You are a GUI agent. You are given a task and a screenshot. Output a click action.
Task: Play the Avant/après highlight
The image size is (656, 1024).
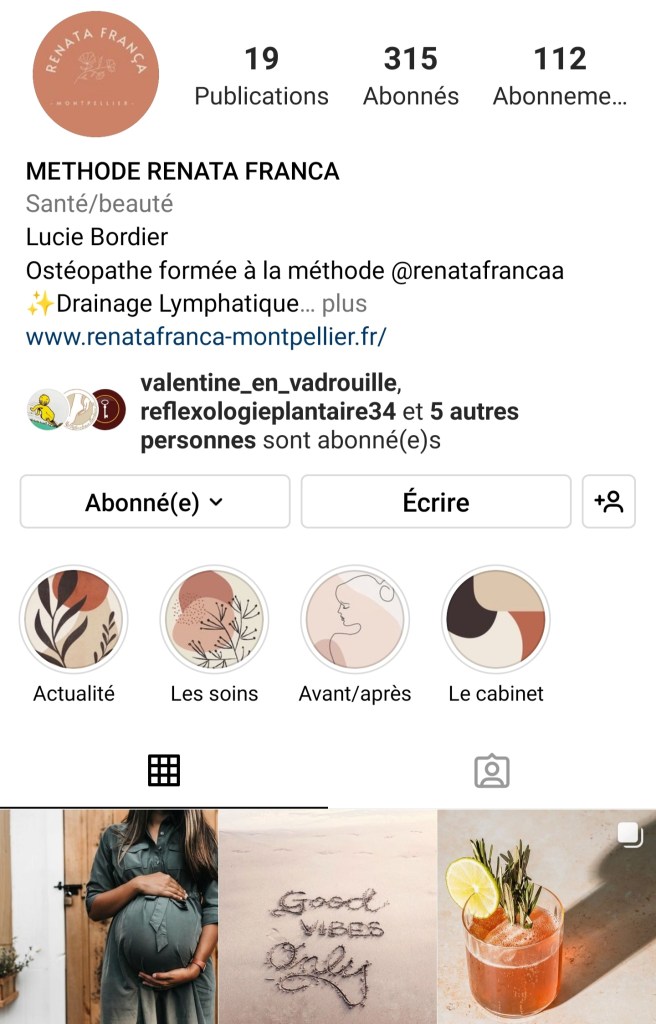[355, 620]
